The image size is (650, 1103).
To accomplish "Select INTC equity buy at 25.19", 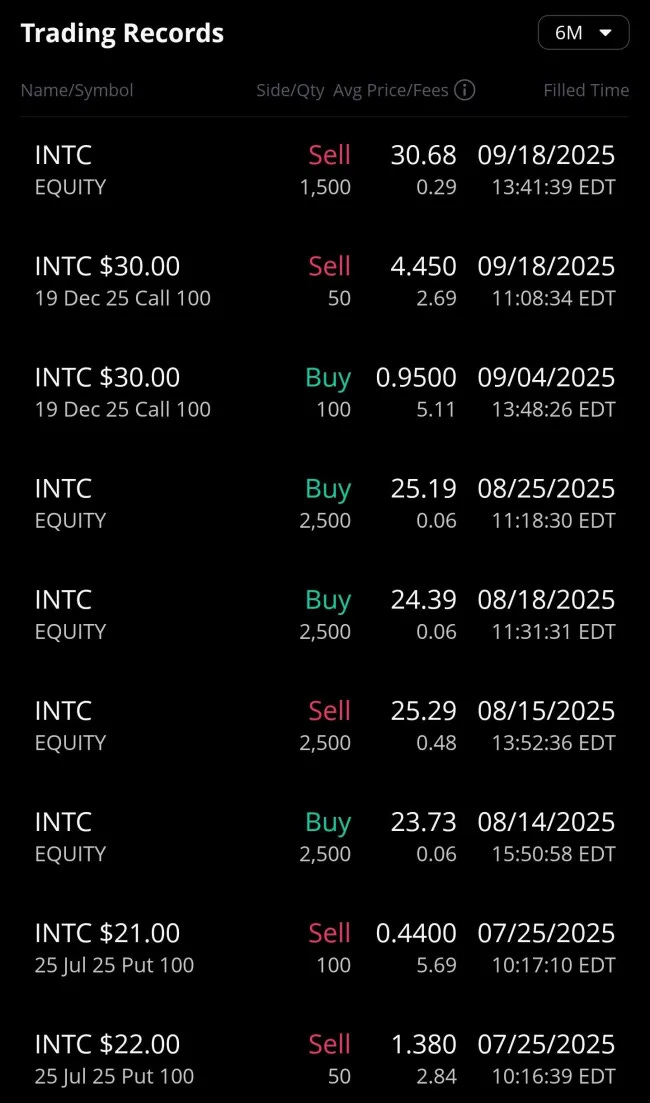I will click(325, 503).
